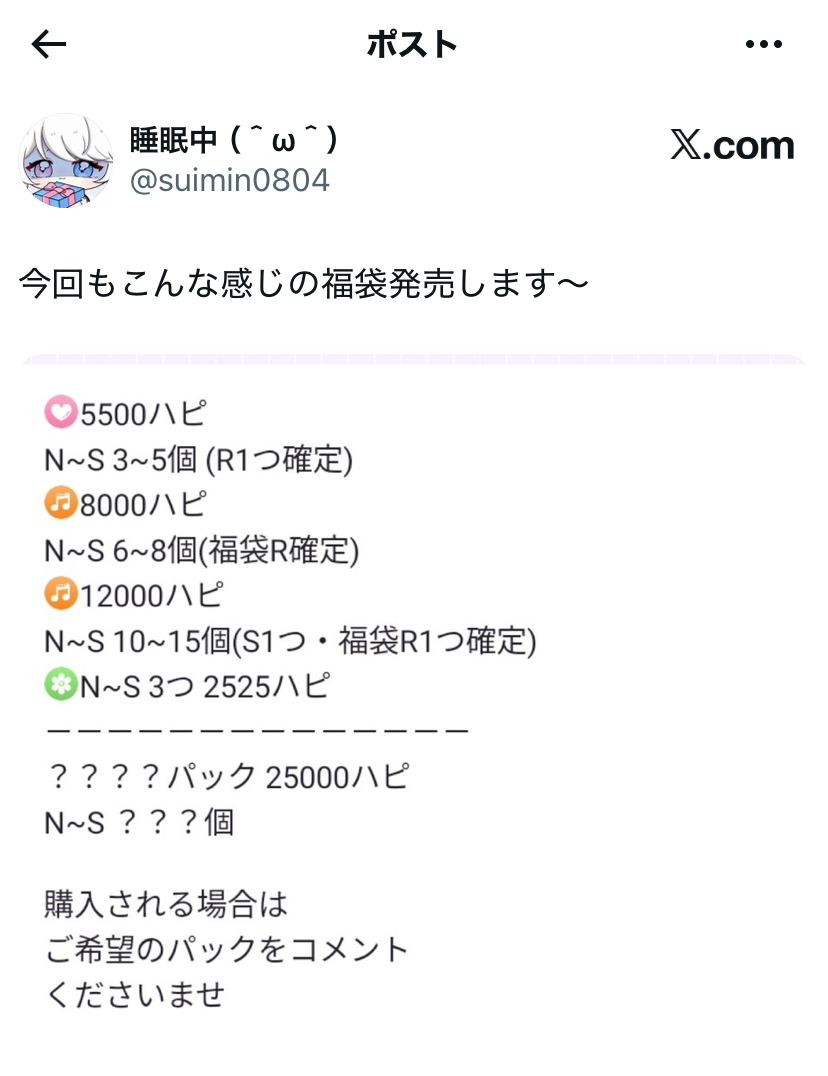Viewport: 828px width, 1076px height.
Task: Open the post overflow menu
Action: 764,44
